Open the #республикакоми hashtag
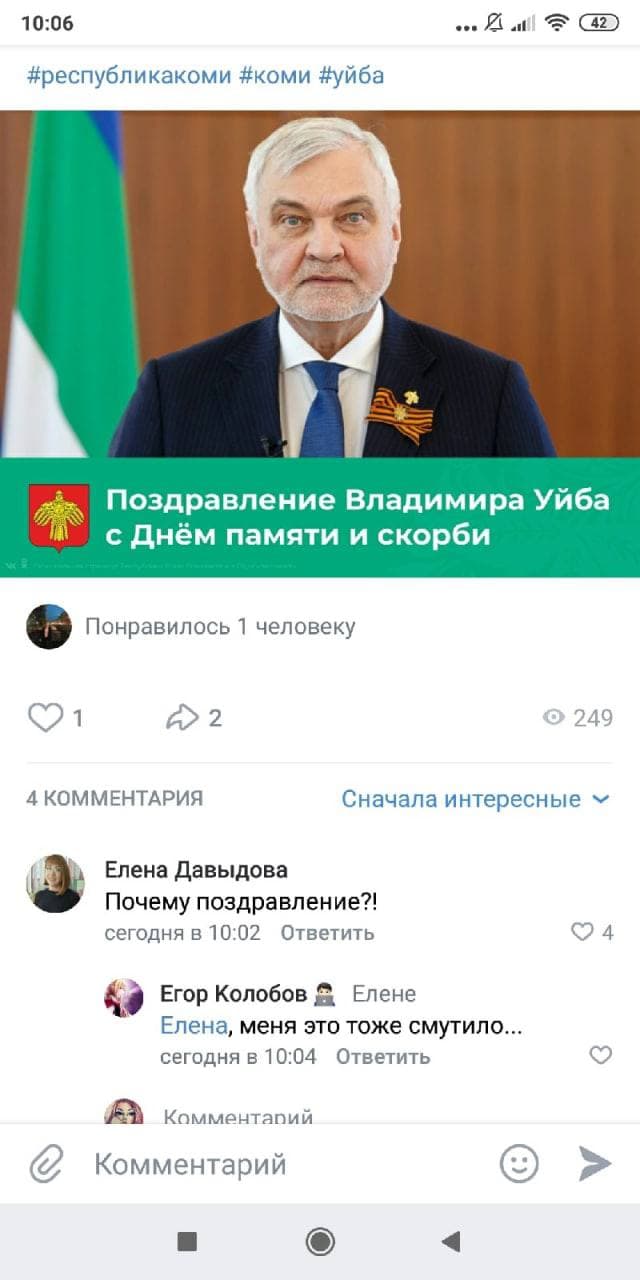Screen dimensions: 640x1280 [128, 75]
